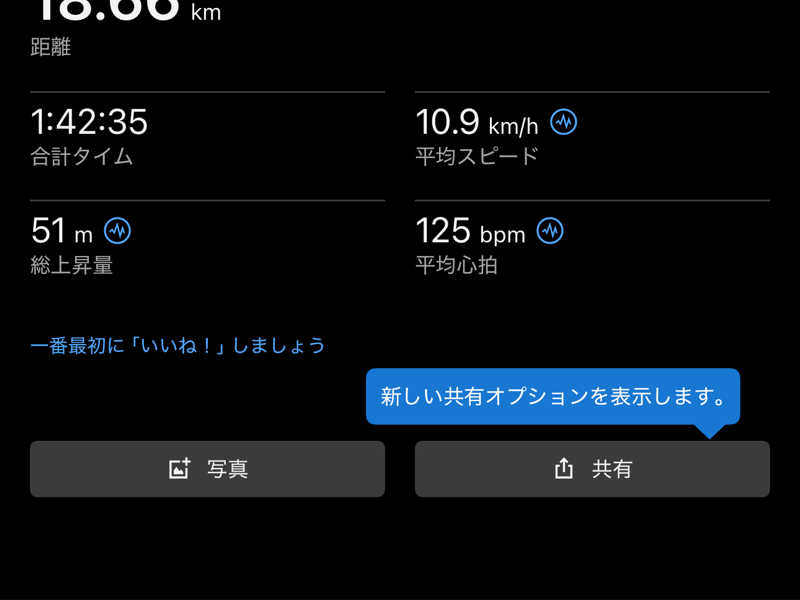The width and height of the screenshot is (800, 600).
Task: Open the analysis icon beside 総上昇量
Action: [x=118, y=231]
